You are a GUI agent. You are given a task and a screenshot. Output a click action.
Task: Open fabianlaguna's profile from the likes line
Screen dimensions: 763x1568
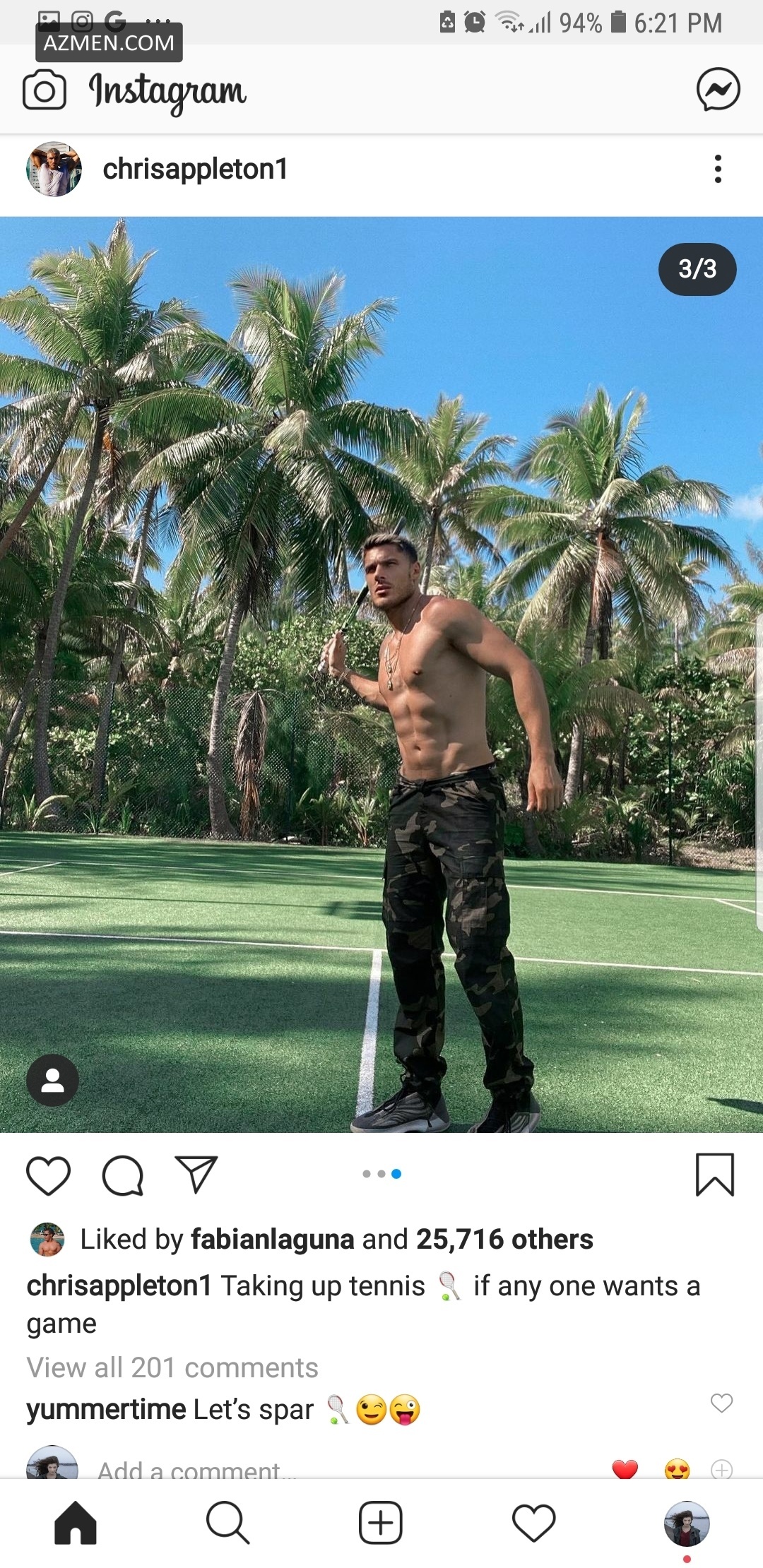pos(272,1240)
